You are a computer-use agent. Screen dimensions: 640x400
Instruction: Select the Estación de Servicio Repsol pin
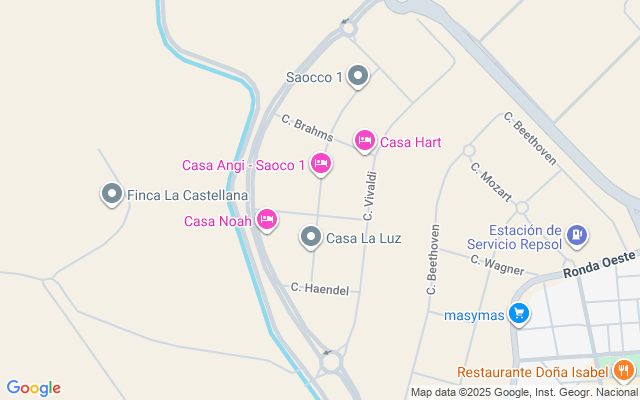click(577, 235)
